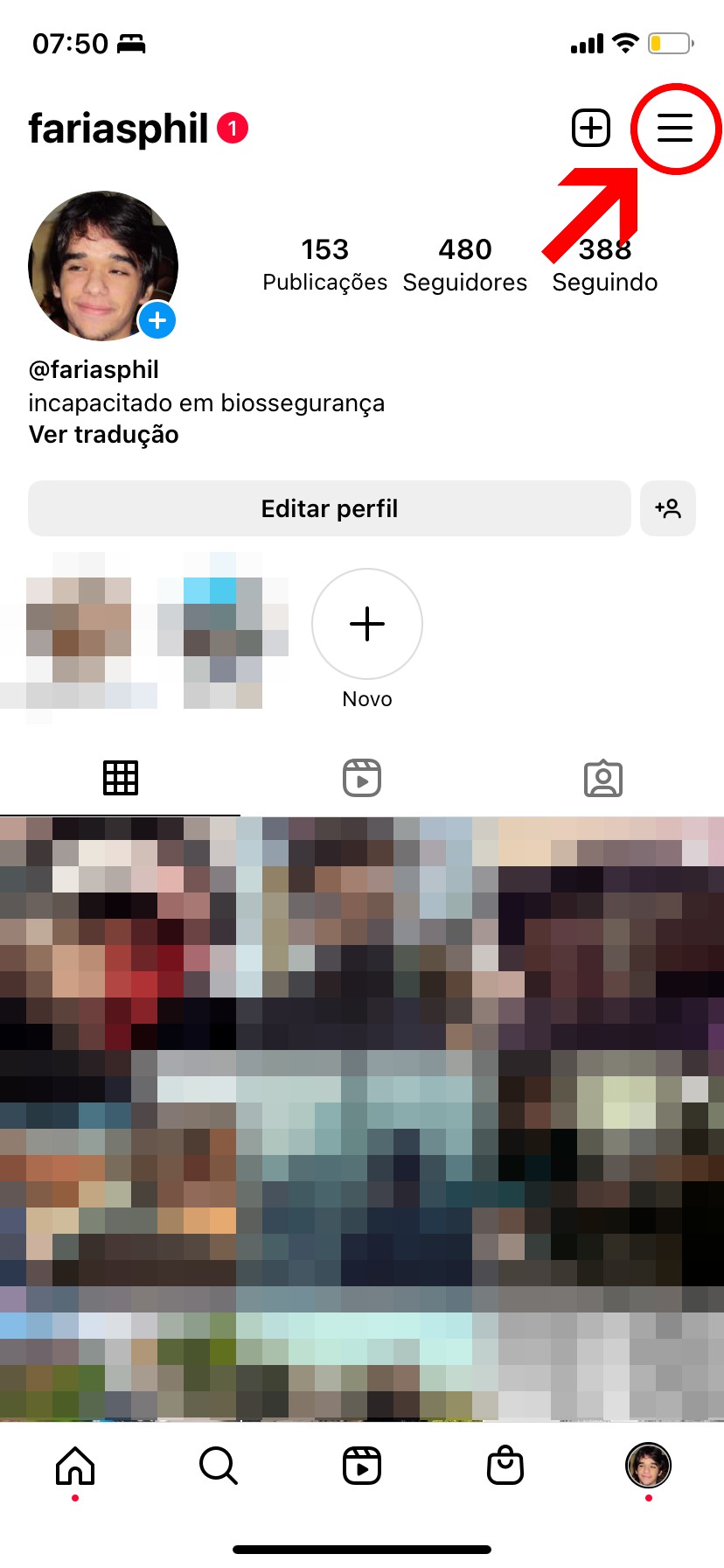Viewport: 724px width, 1568px height.
Task: Open the Search tab in bottom bar
Action: pyautogui.click(x=218, y=1466)
